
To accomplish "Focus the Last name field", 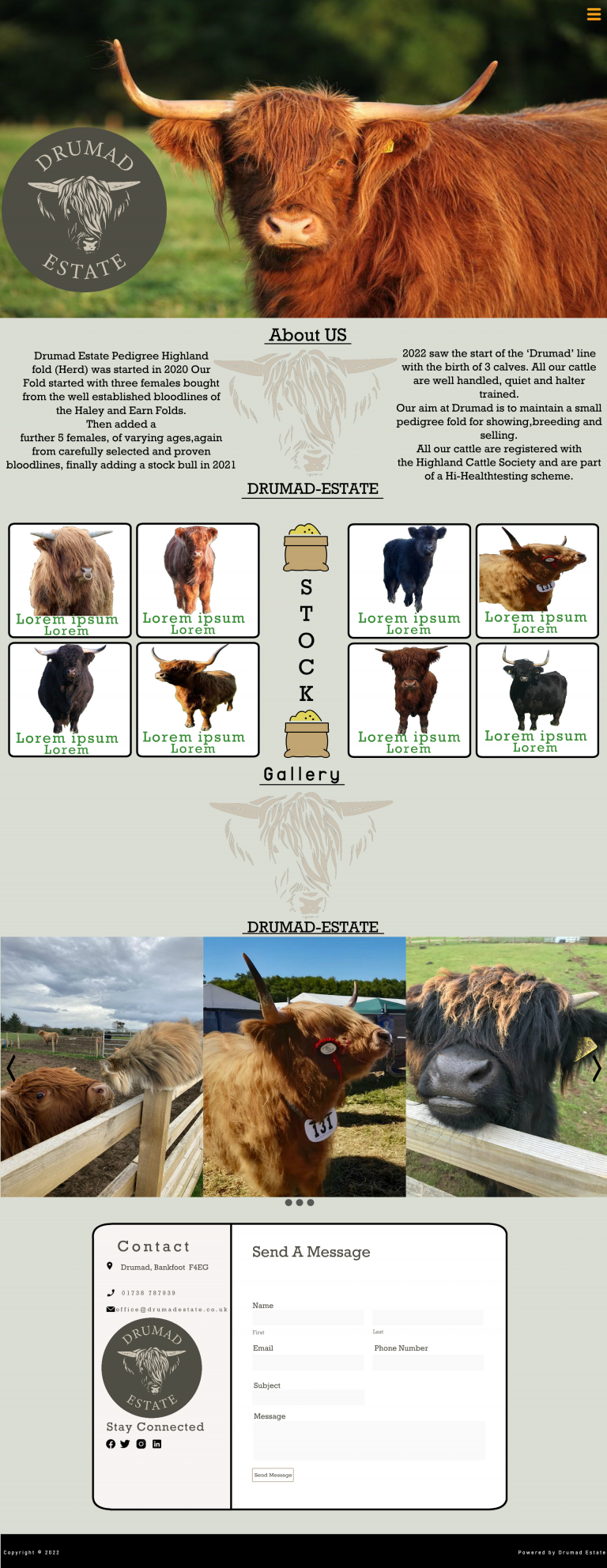I will 428,1317.
